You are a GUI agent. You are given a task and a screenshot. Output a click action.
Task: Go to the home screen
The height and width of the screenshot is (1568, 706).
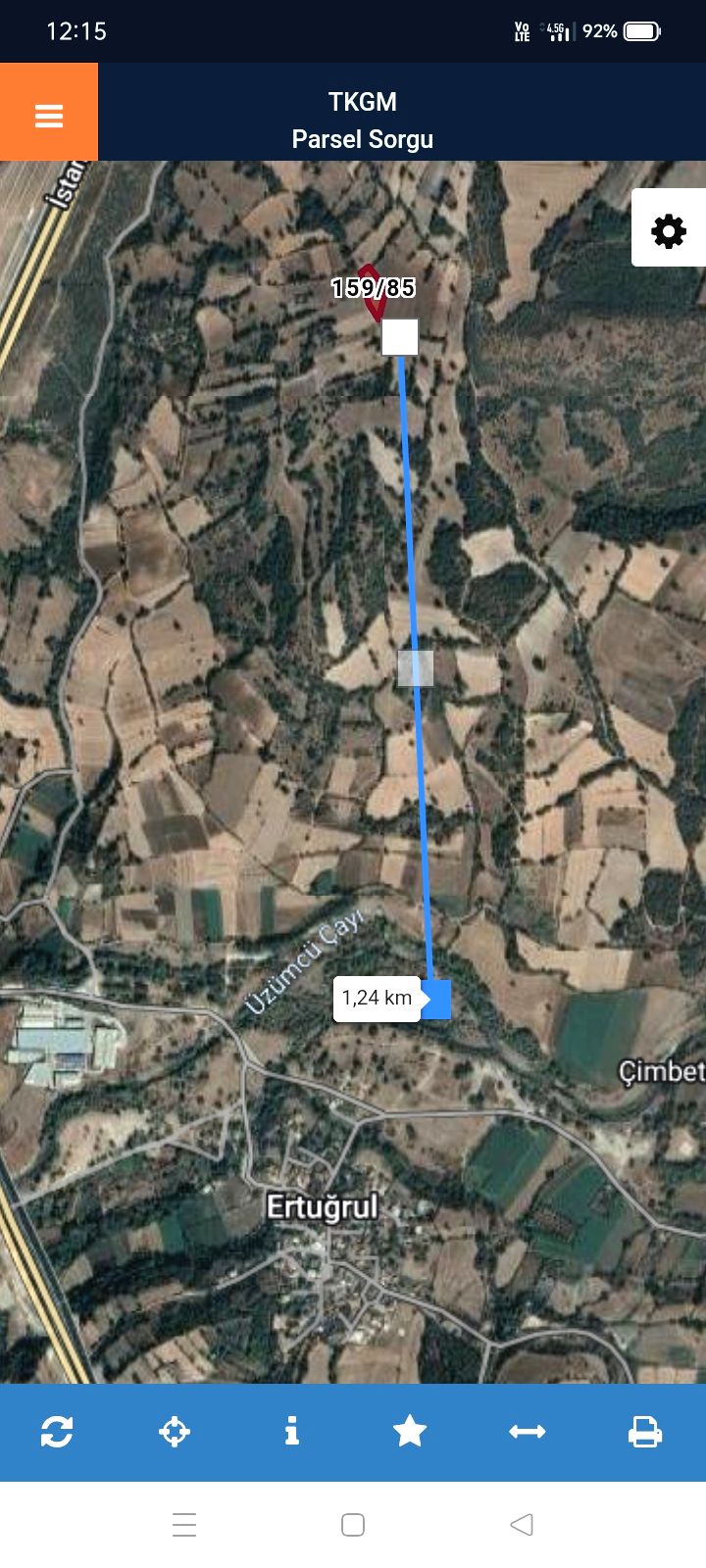pyautogui.click(x=353, y=1525)
